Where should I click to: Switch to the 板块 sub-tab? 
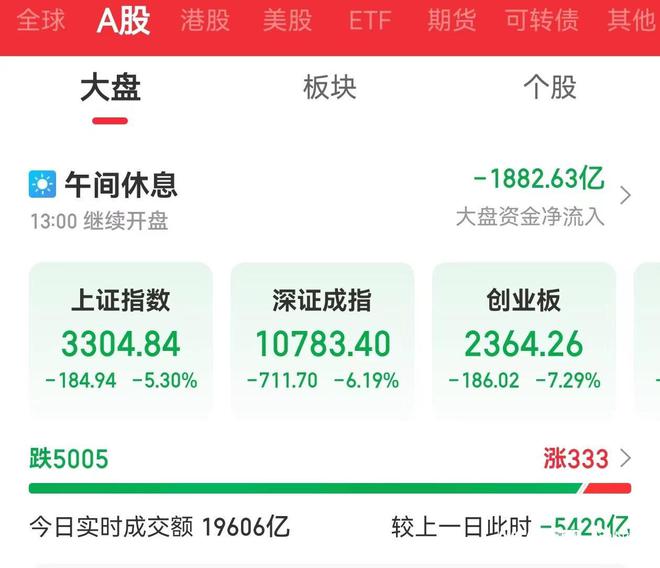point(330,88)
